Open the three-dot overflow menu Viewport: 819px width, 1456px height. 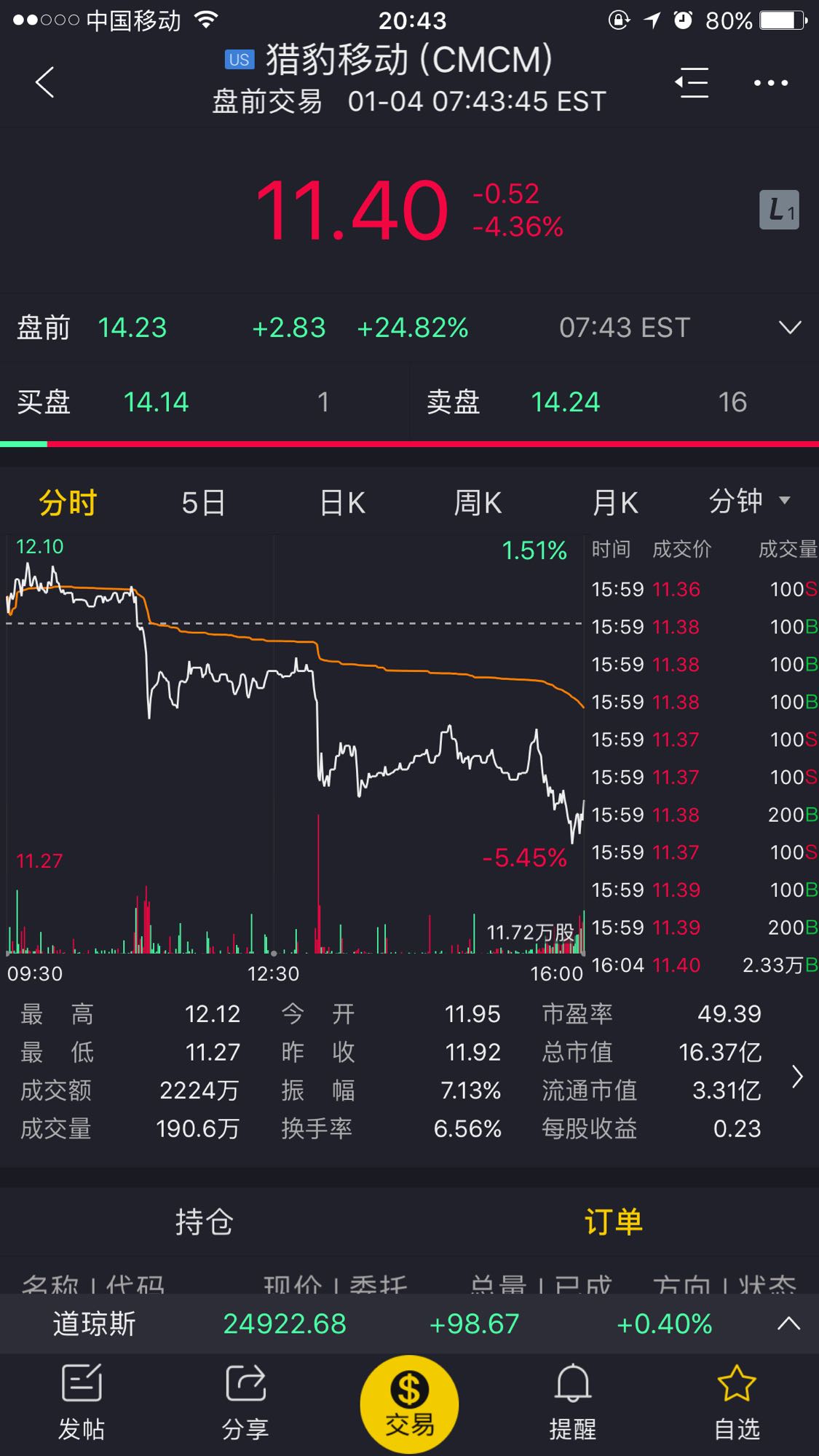click(771, 83)
